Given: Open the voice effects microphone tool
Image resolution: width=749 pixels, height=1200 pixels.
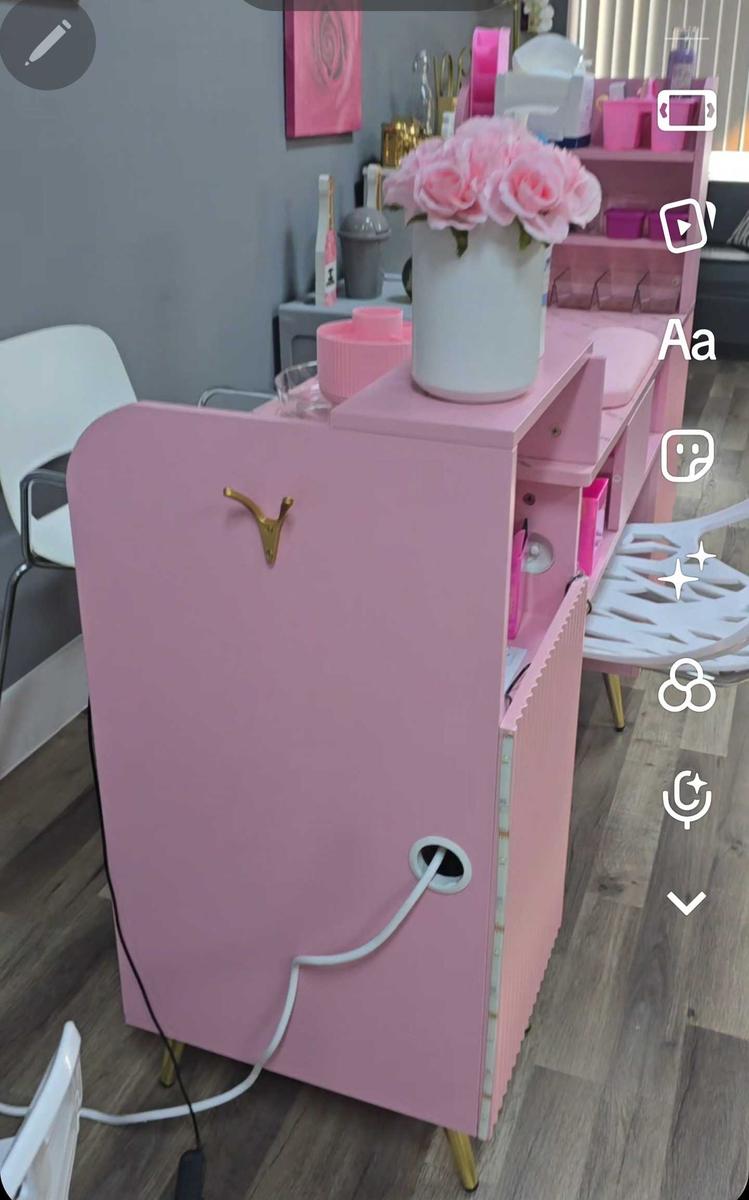Looking at the screenshot, I should point(687,800).
